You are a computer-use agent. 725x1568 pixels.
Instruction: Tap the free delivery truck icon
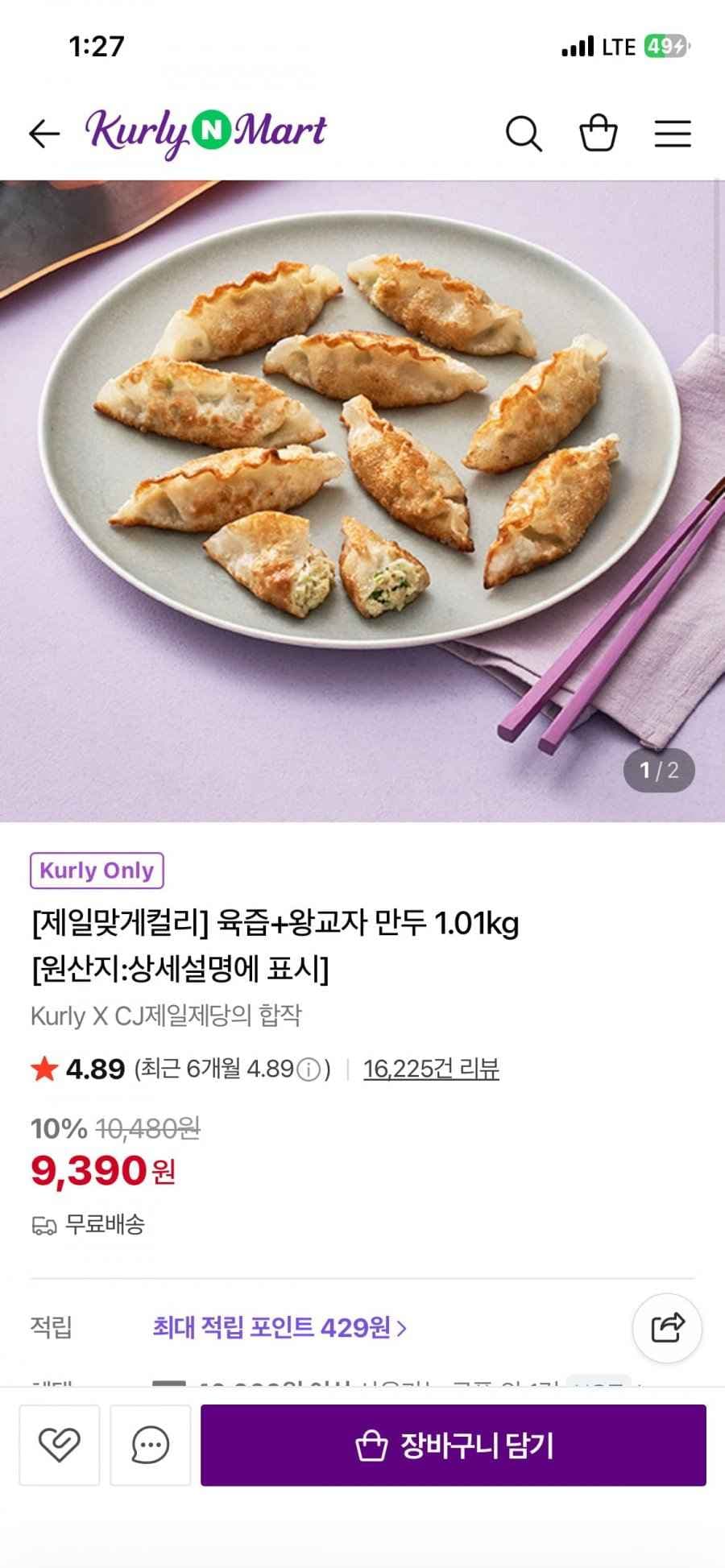44,1221
